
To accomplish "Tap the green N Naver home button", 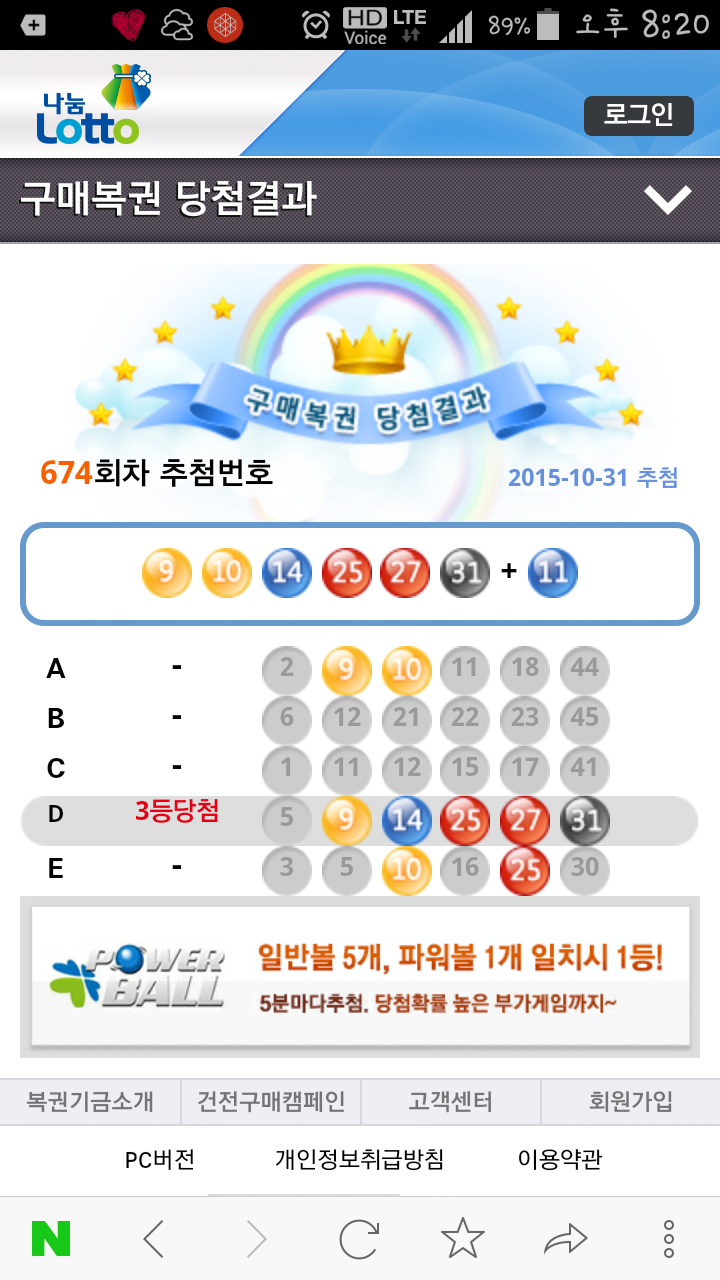I will click(x=51, y=1240).
